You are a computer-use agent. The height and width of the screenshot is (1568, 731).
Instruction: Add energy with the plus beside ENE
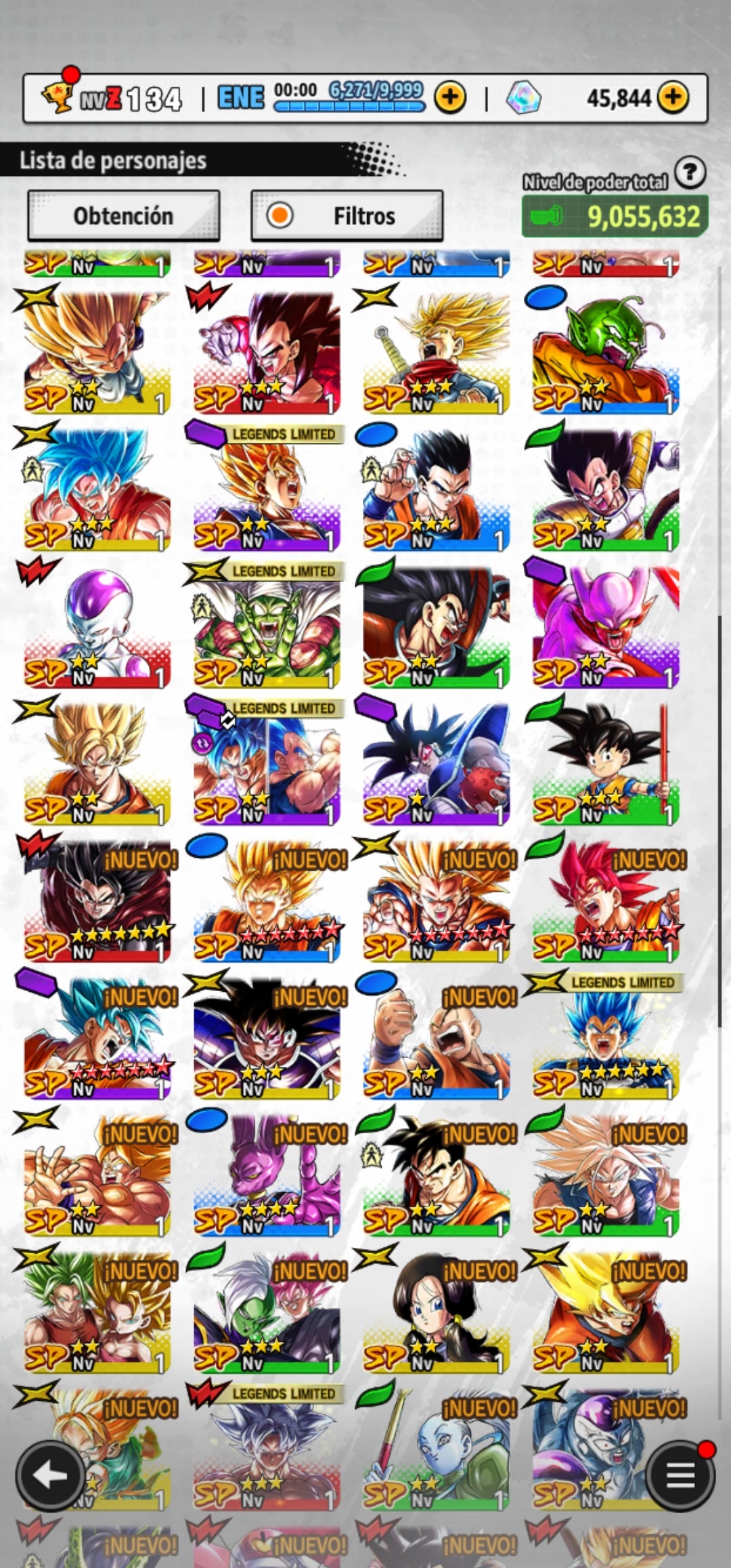tap(450, 97)
